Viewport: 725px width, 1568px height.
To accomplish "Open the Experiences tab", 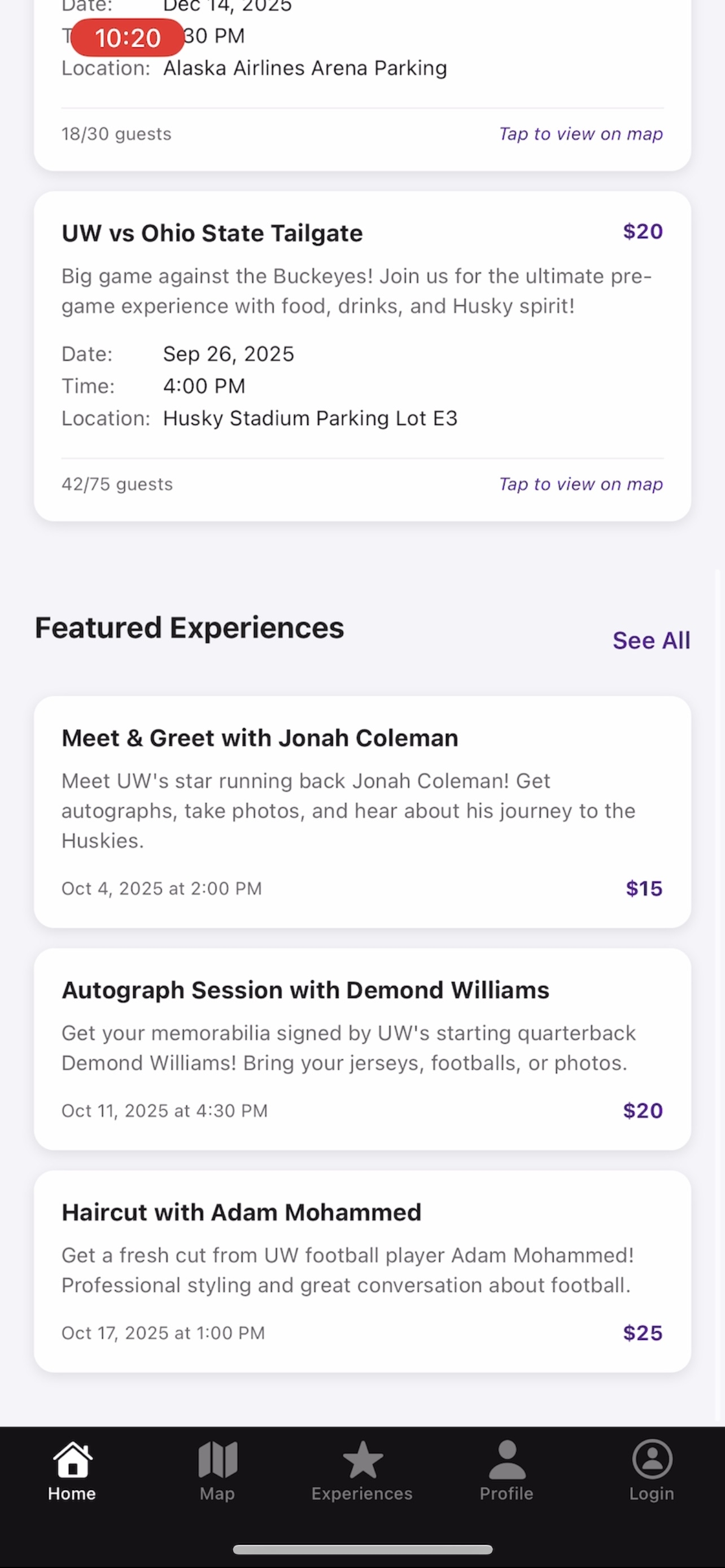I will (x=362, y=1470).
